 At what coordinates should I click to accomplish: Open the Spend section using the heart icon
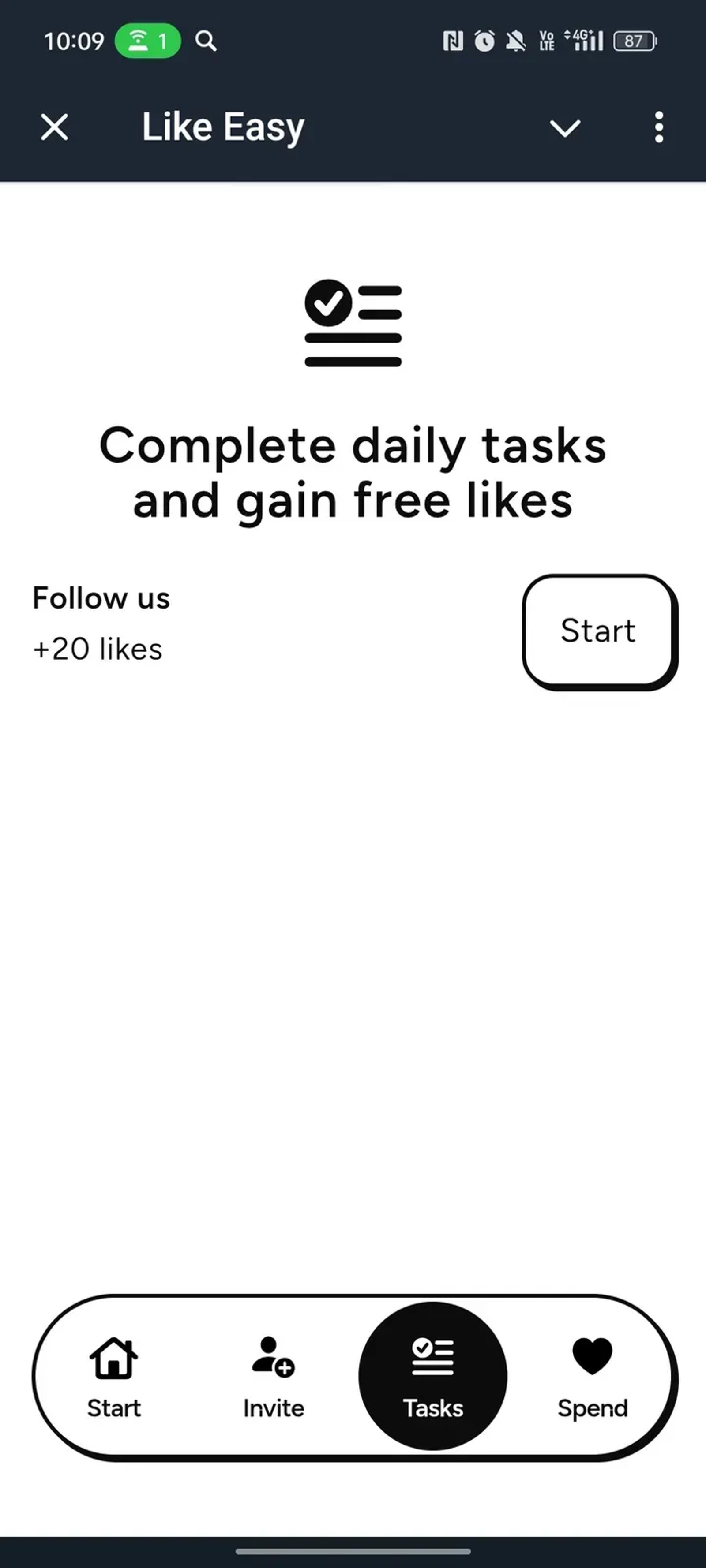592,1355
